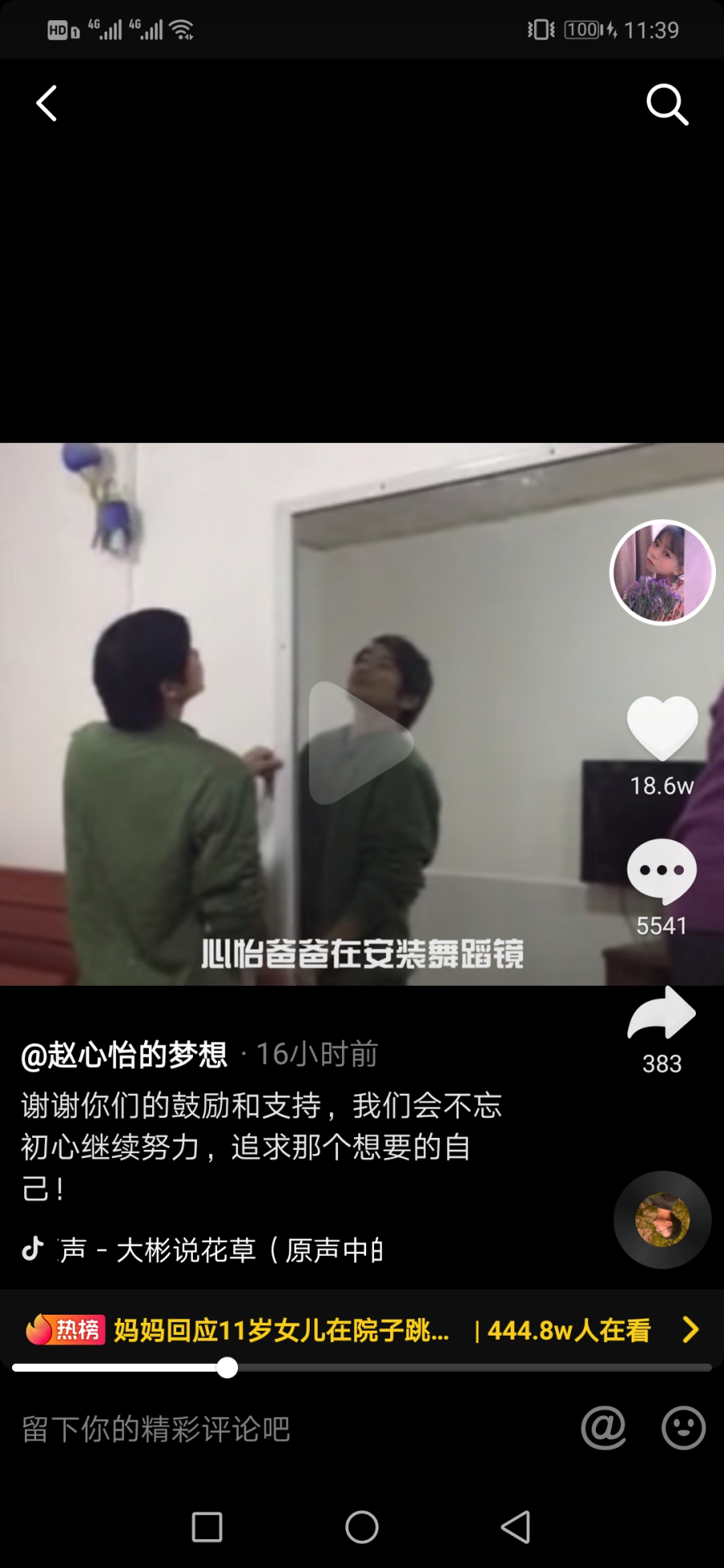
Task: Open the 热榜 trending banner
Action: click(x=362, y=1330)
